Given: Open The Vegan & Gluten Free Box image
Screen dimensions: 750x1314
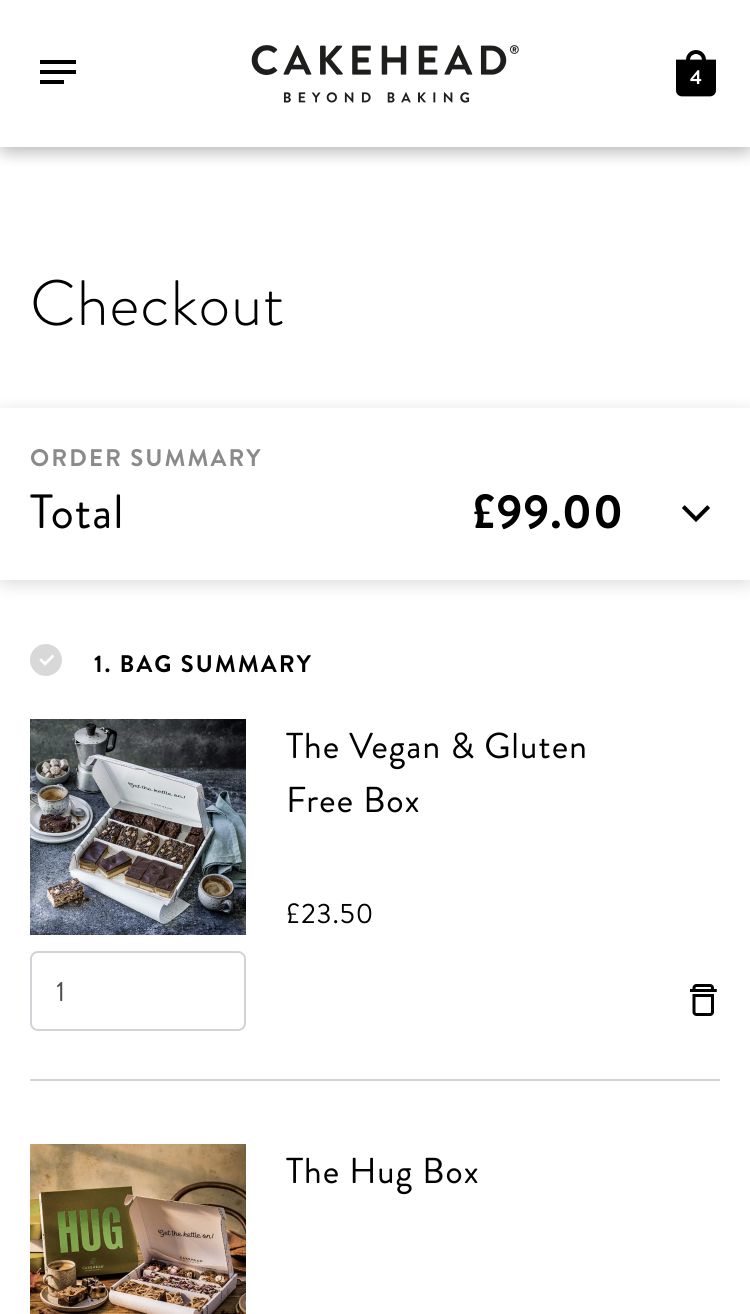Looking at the screenshot, I should click(x=138, y=827).
